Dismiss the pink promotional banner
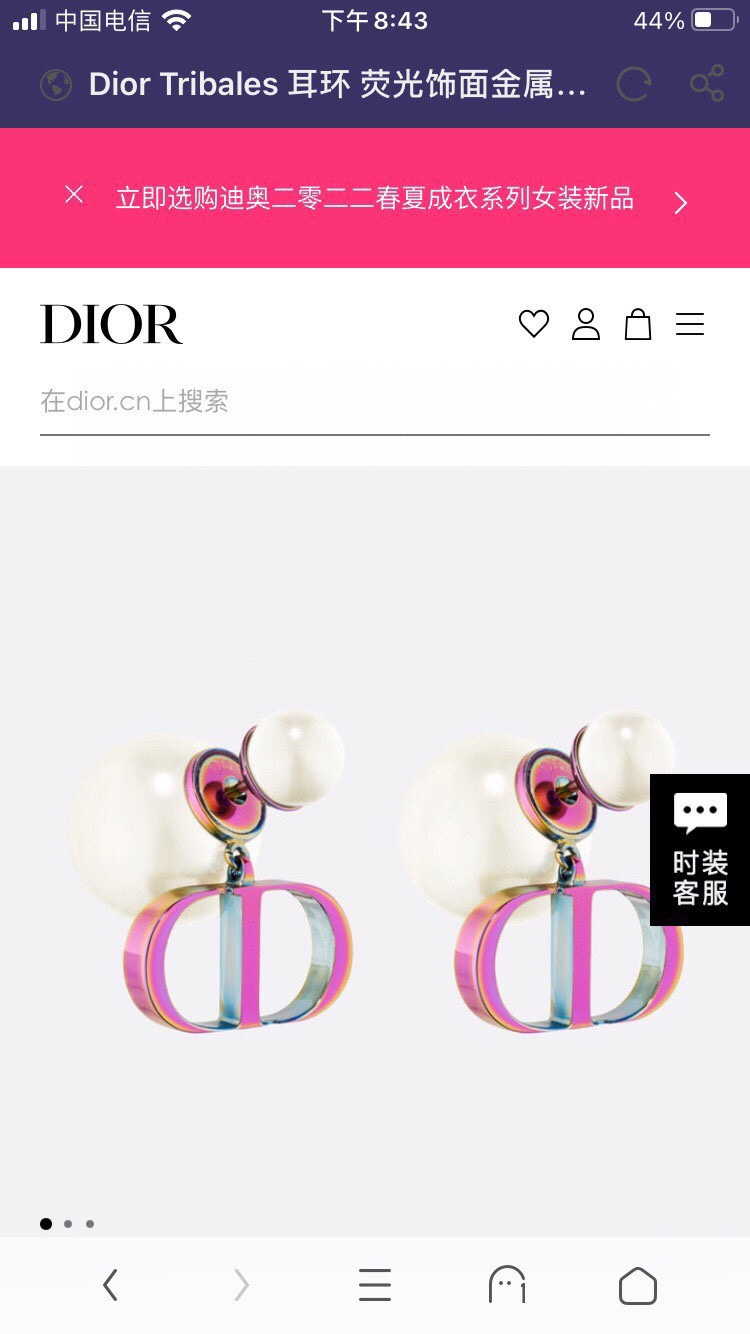 coord(74,195)
